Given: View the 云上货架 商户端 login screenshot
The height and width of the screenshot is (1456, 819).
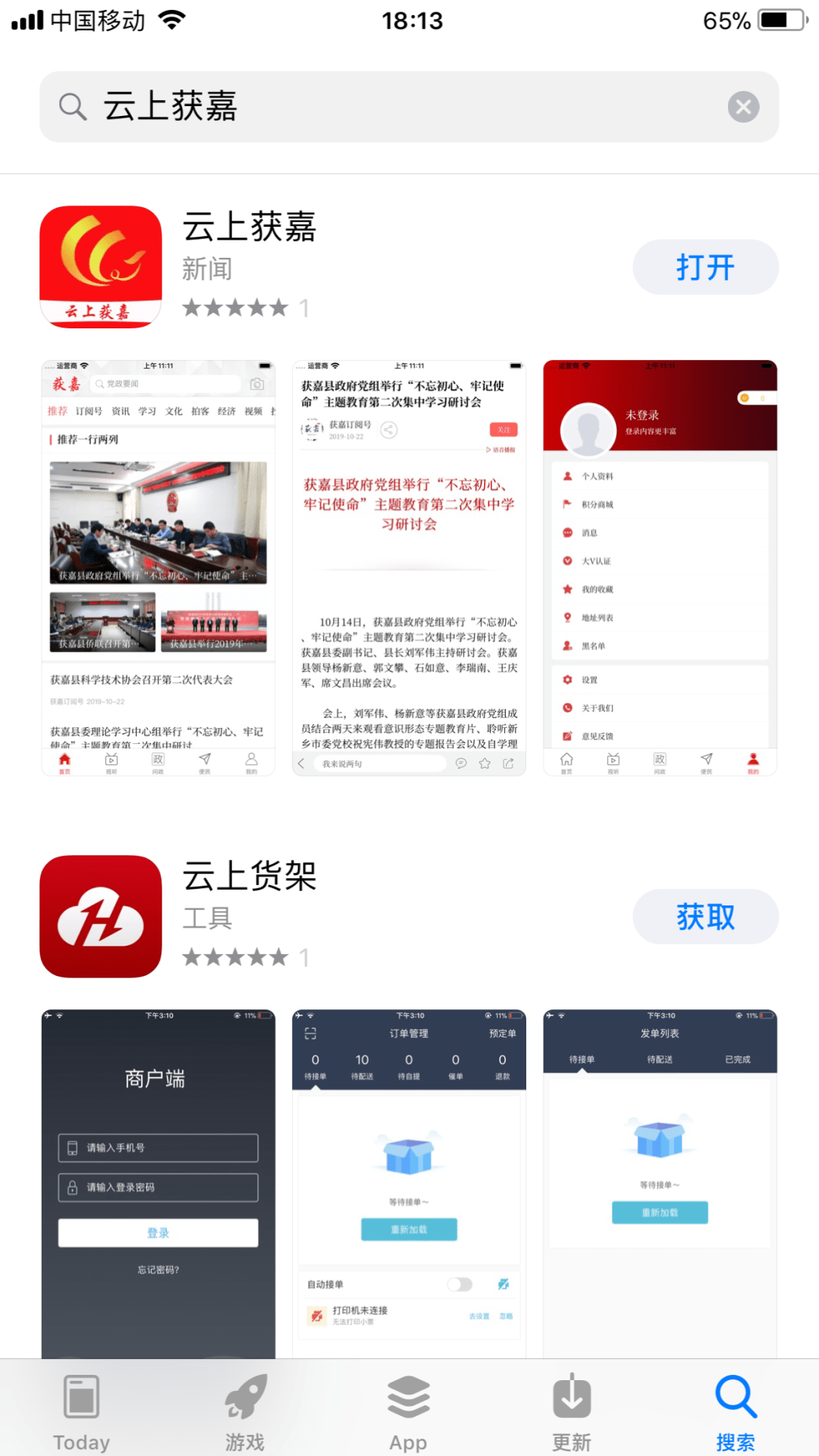Looking at the screenshot, I should coord(158,1183).
